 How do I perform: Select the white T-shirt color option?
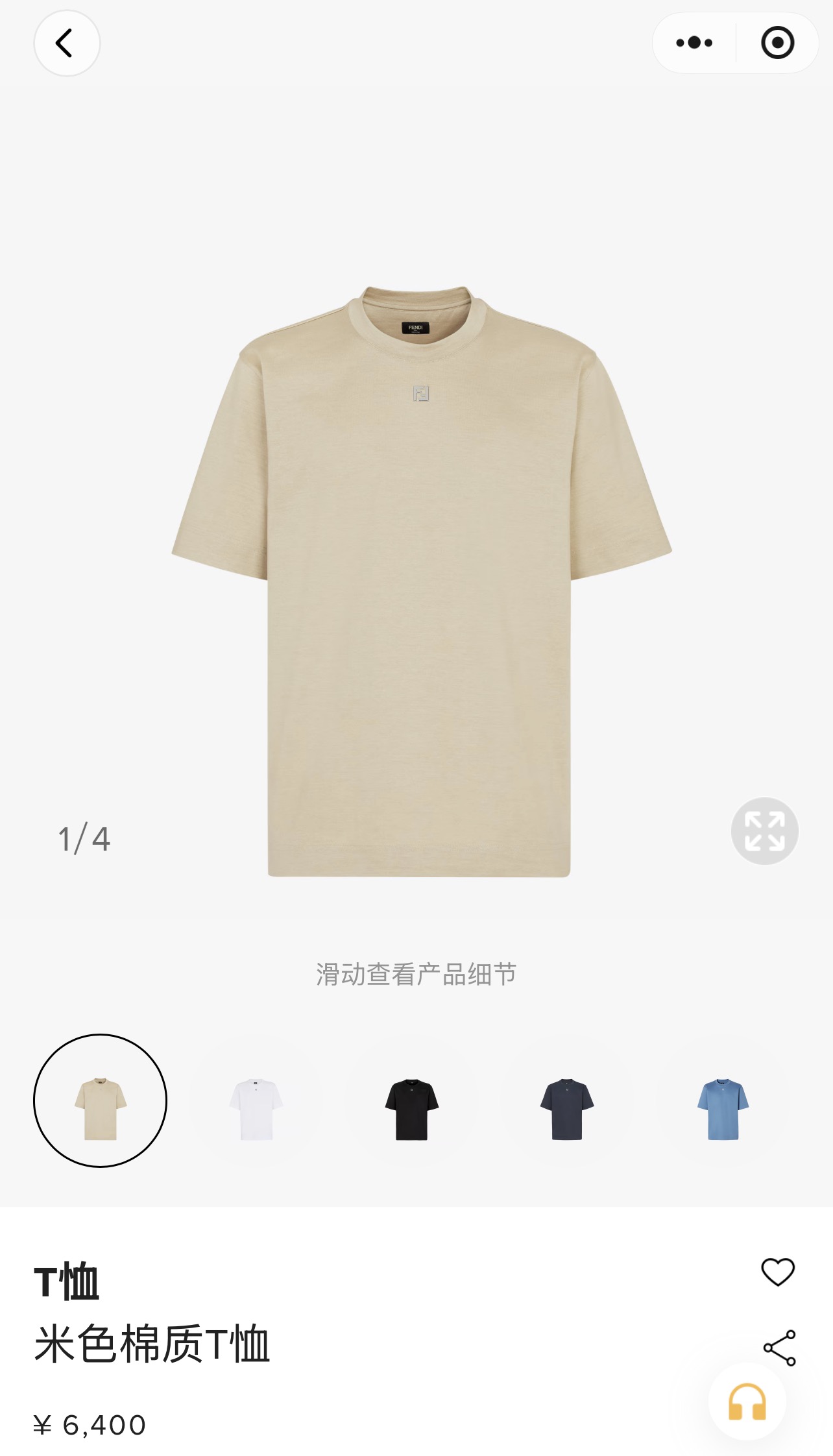[x=256, y=1108]
